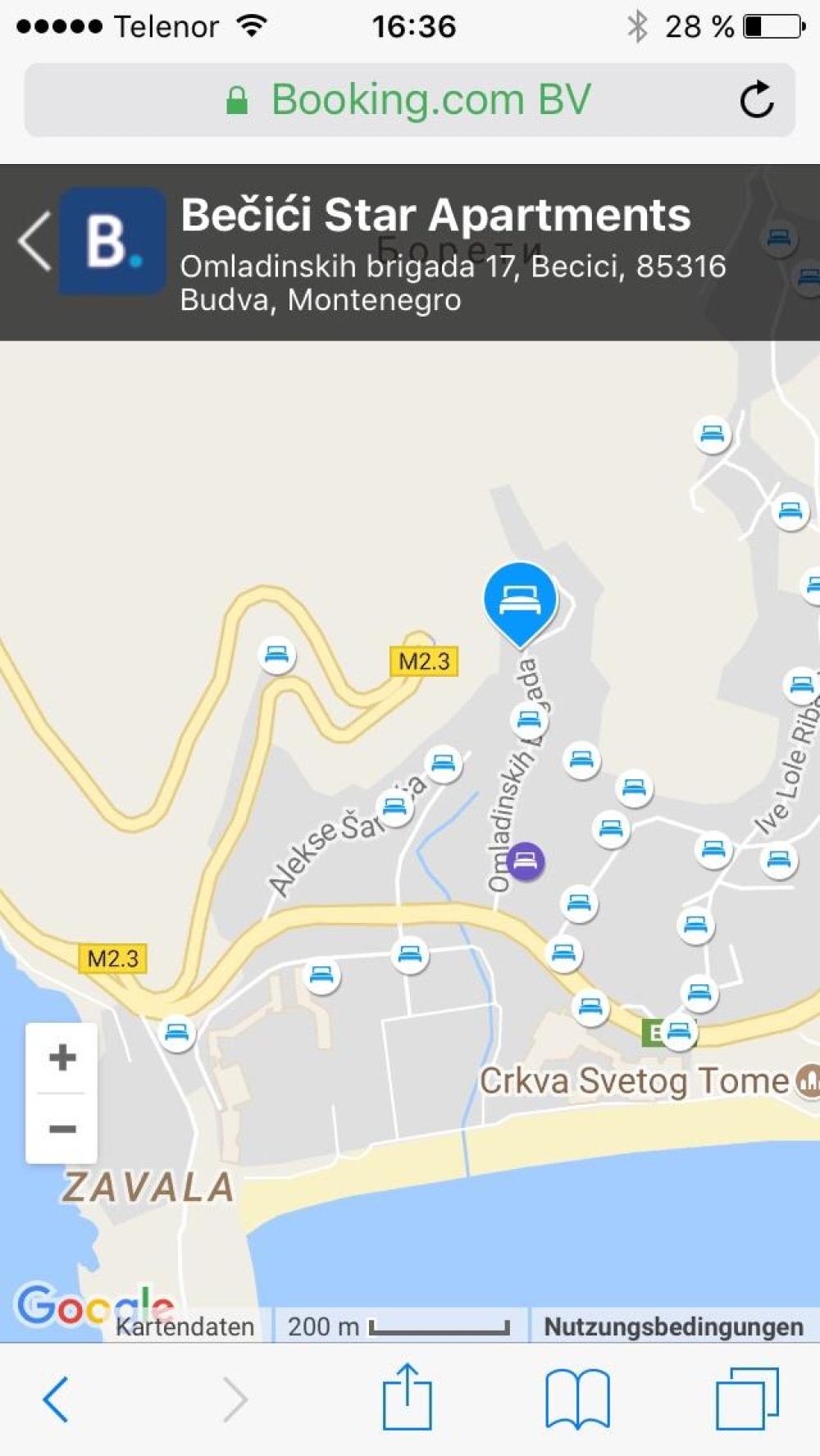The width and height of the screenshot is (820, 1456).
Task: Open Safari share sheet
Action: 407,1397
